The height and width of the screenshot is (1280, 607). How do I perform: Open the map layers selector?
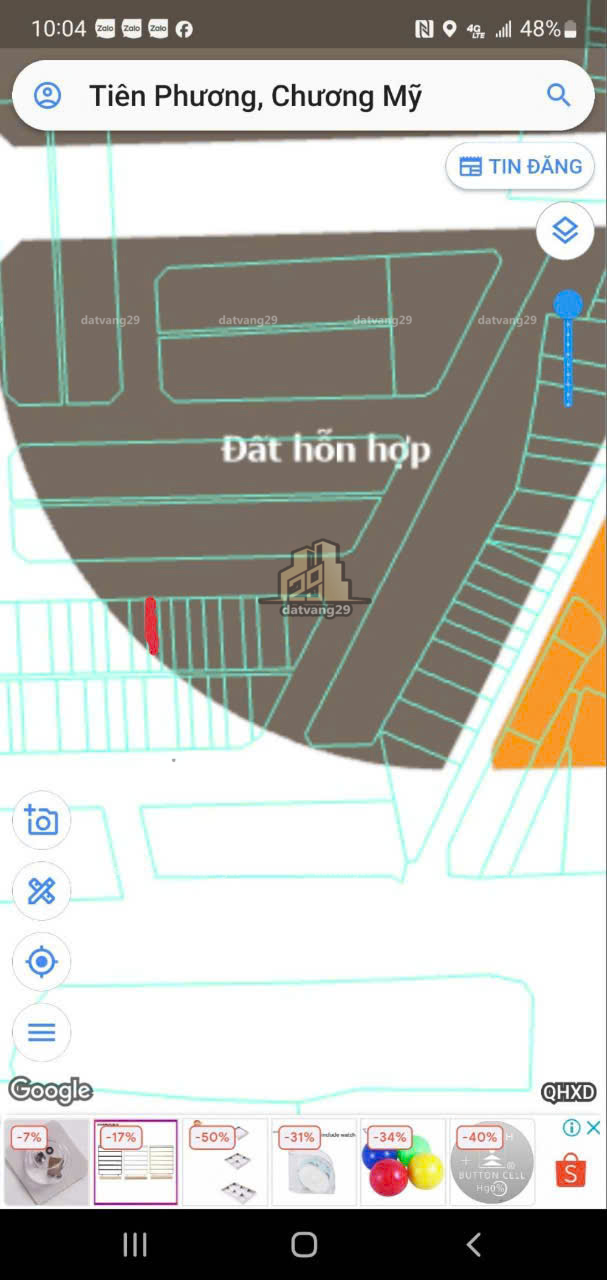565,231
